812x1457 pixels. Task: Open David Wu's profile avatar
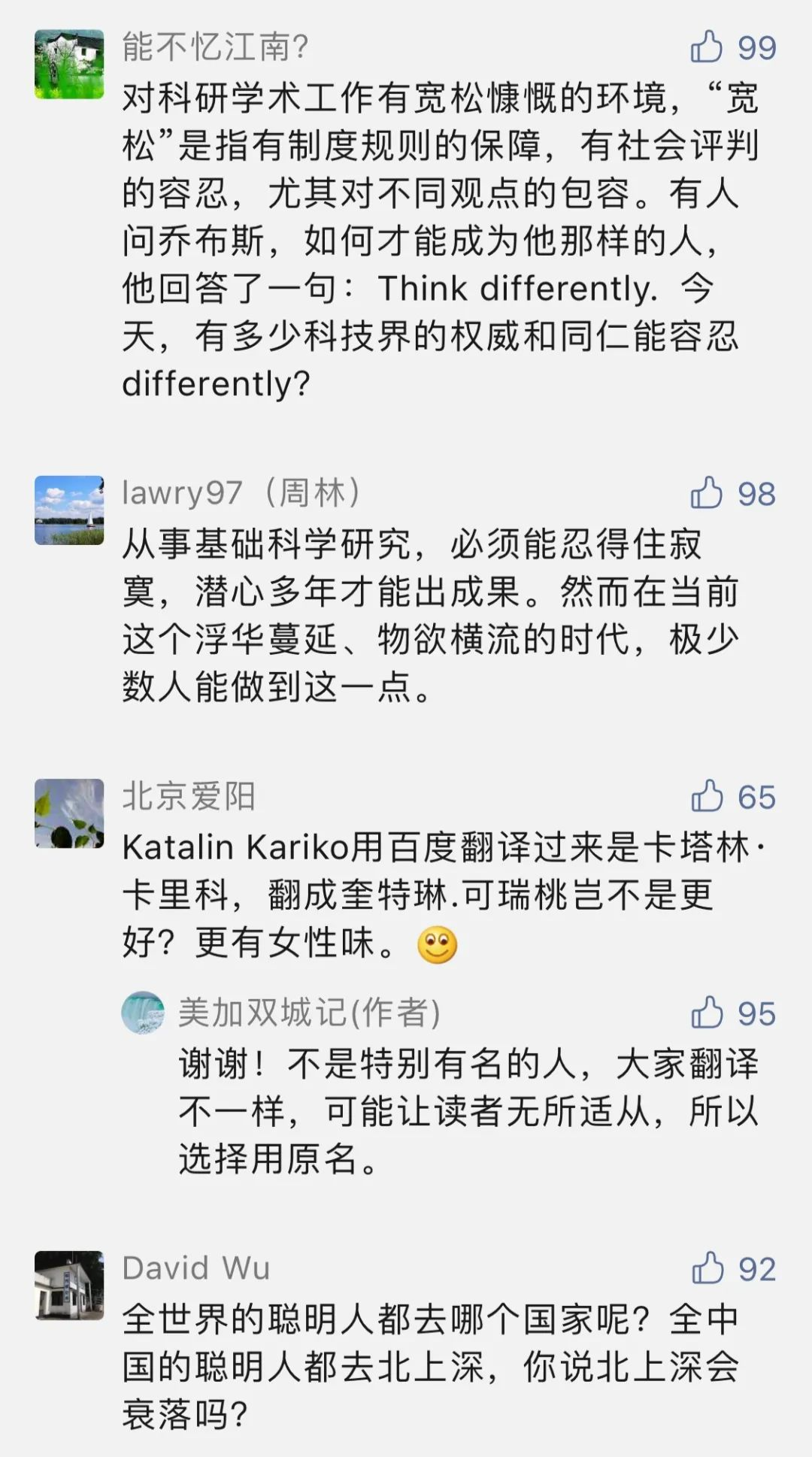69,1286
